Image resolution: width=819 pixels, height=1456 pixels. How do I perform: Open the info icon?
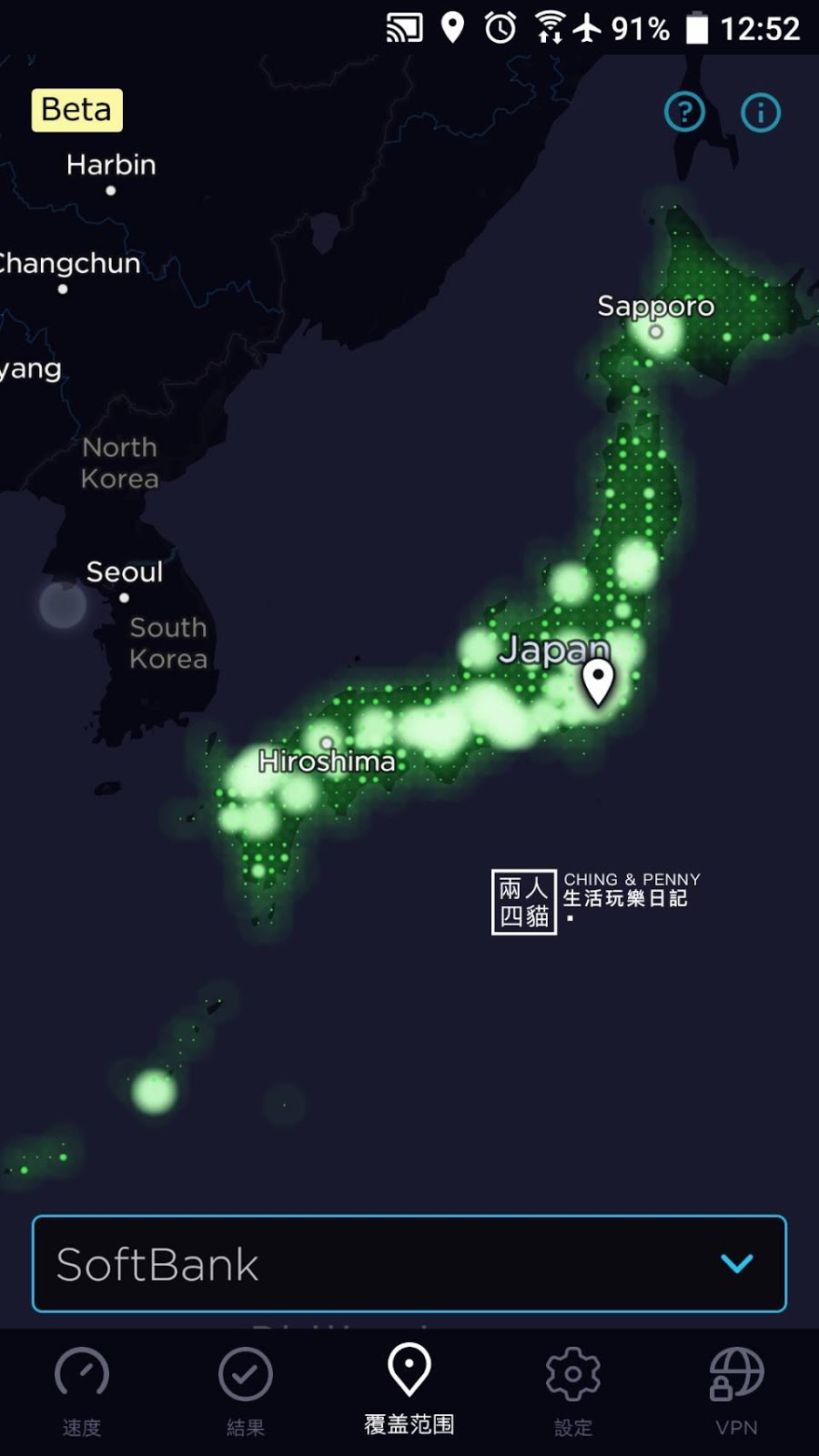point(761,113)
